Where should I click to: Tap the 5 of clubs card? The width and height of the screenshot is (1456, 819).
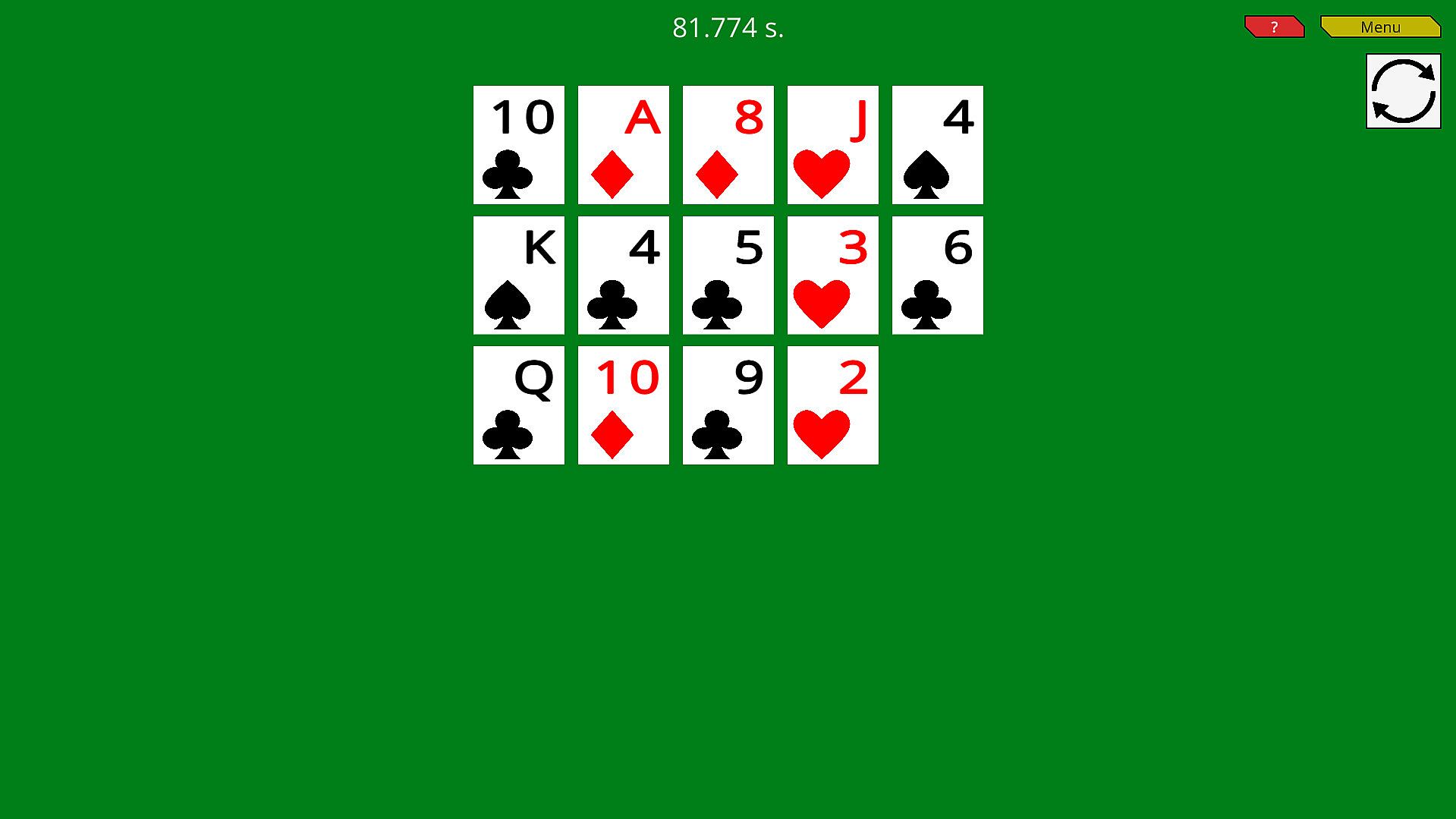tap(728, 276)
